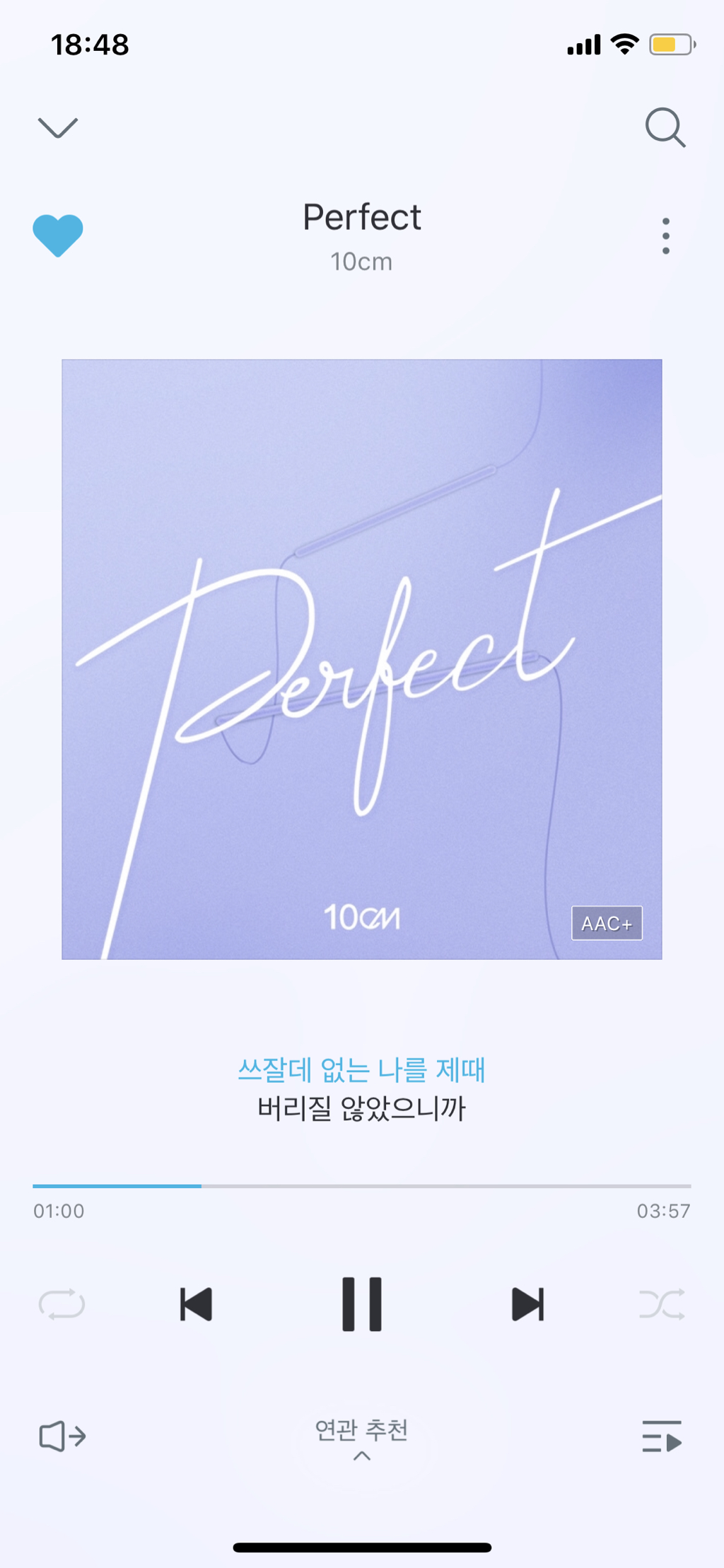Open the current playlist queue
The image size is (724, 1568).
pyautogui.click(x=662, y=1436)
